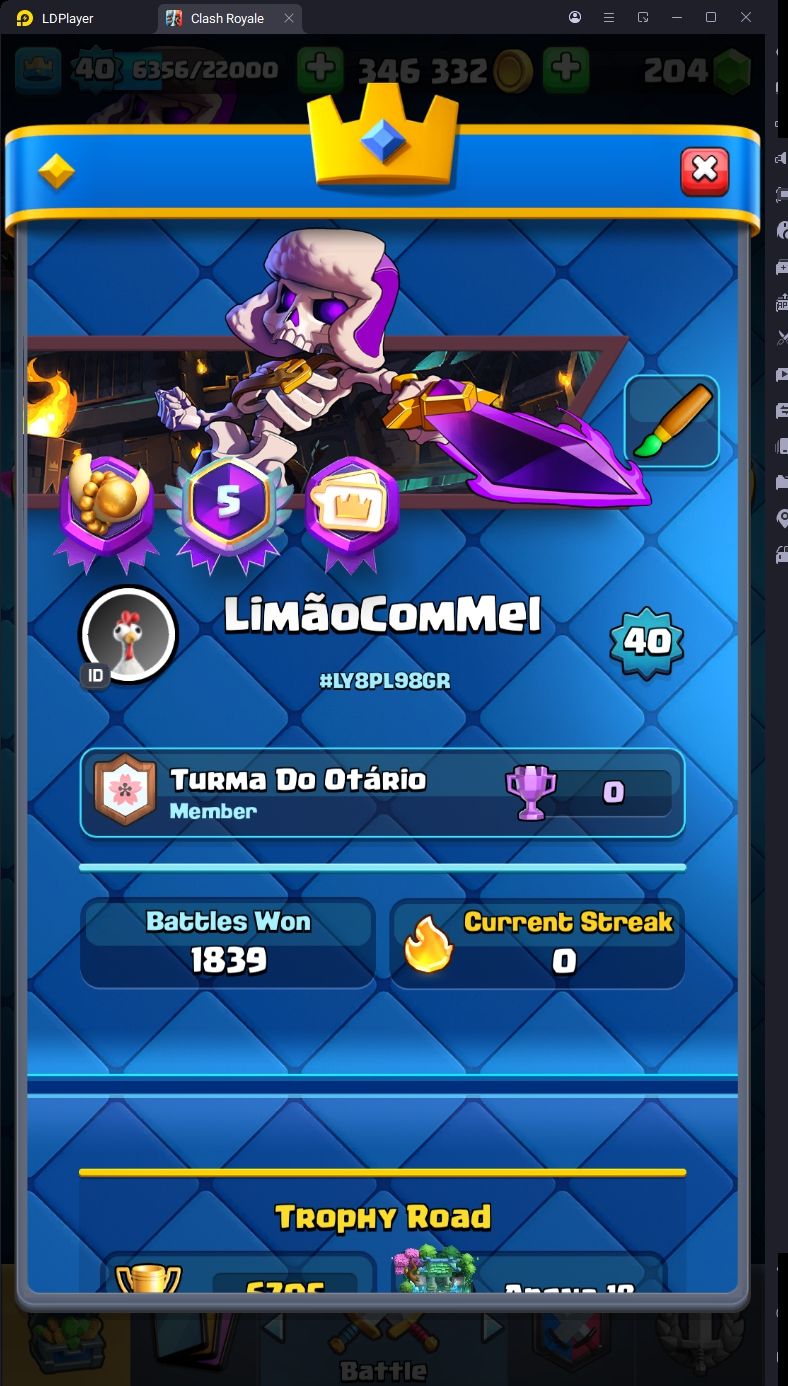This screenshot has height=1386, width=788.
Task: Tap the crown cards badge
Action: coord(352,507)
